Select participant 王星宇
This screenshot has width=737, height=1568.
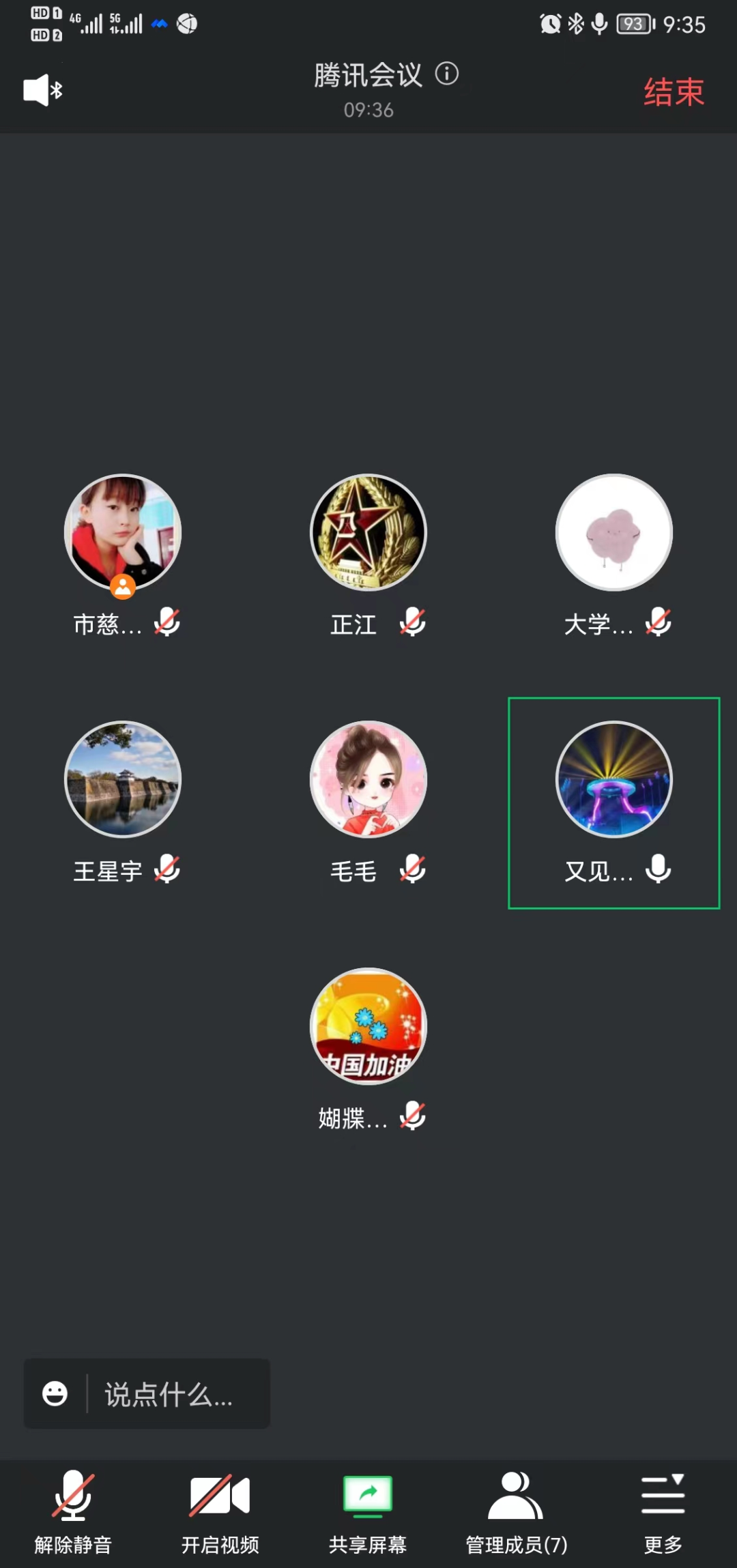click(x=123, y=780)
